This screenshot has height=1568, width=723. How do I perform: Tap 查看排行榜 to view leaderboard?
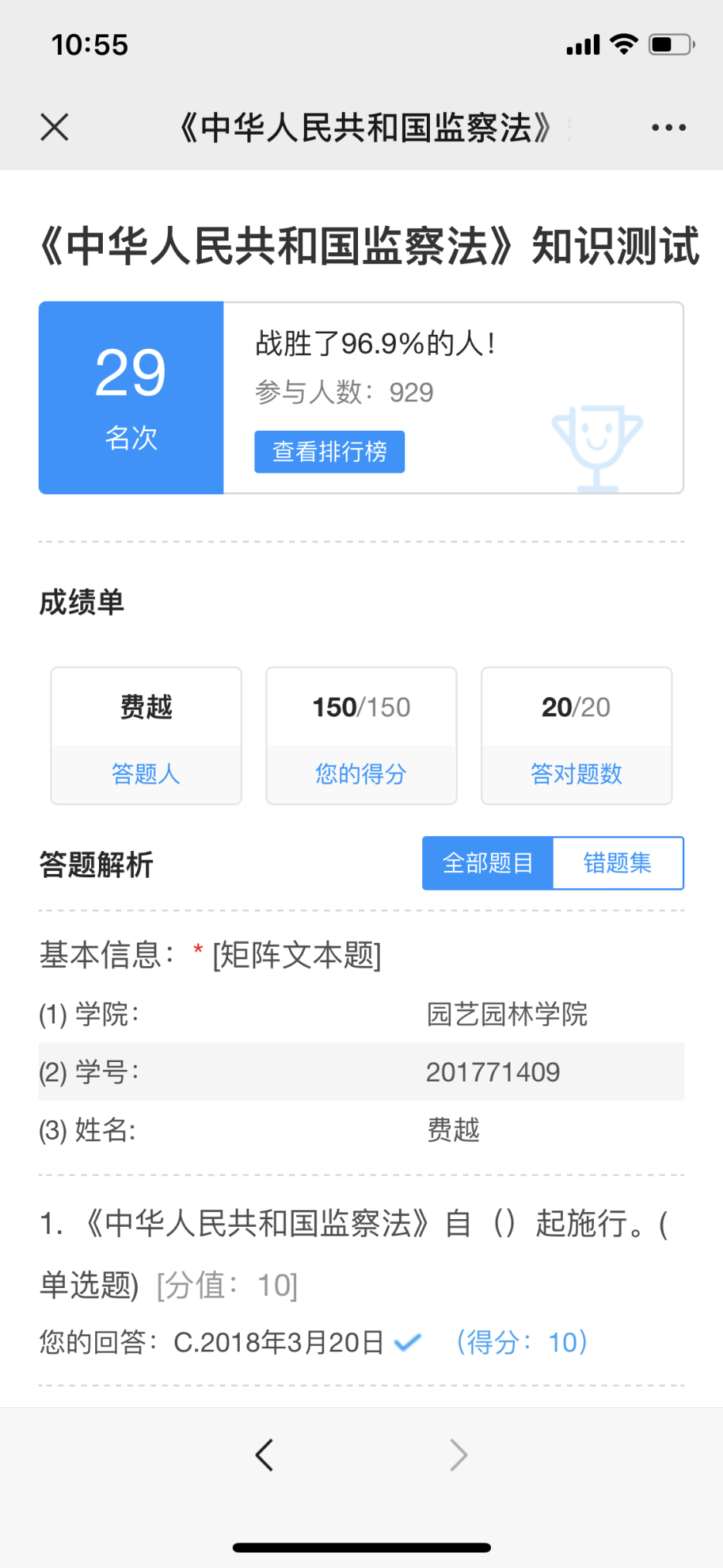click(x=329, y=452)
